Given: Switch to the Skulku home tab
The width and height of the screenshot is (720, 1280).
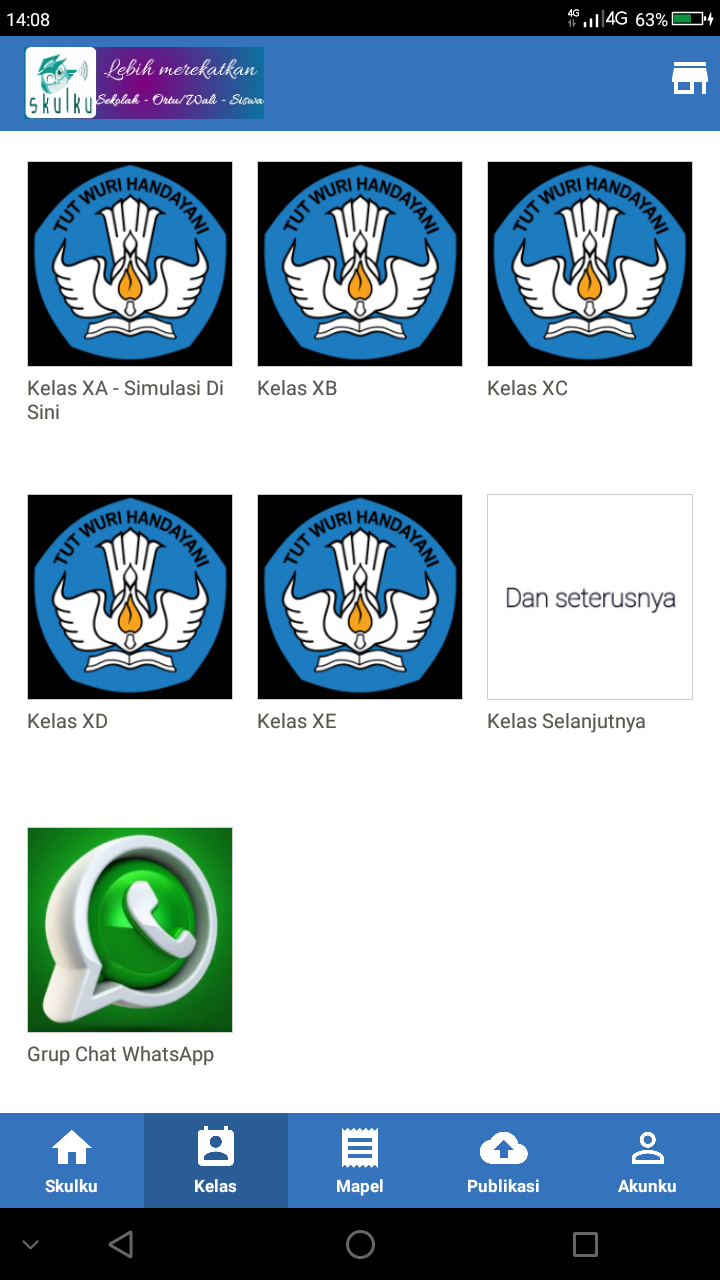Looking at the screenshot, I should click(72, 1161).
